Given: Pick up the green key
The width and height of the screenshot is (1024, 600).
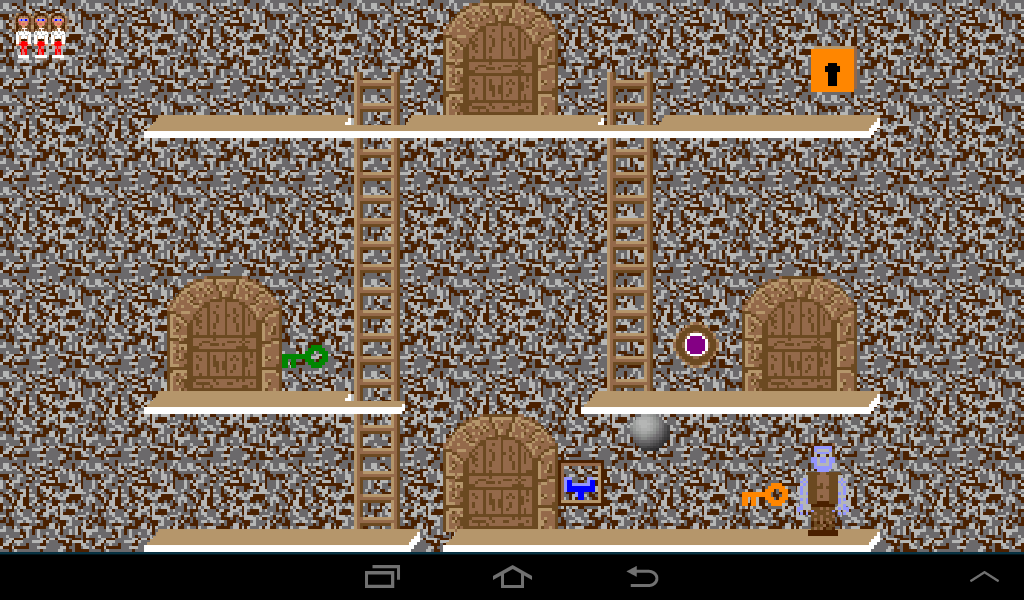Looking at the screenshot, I should [x=304, y=357].
